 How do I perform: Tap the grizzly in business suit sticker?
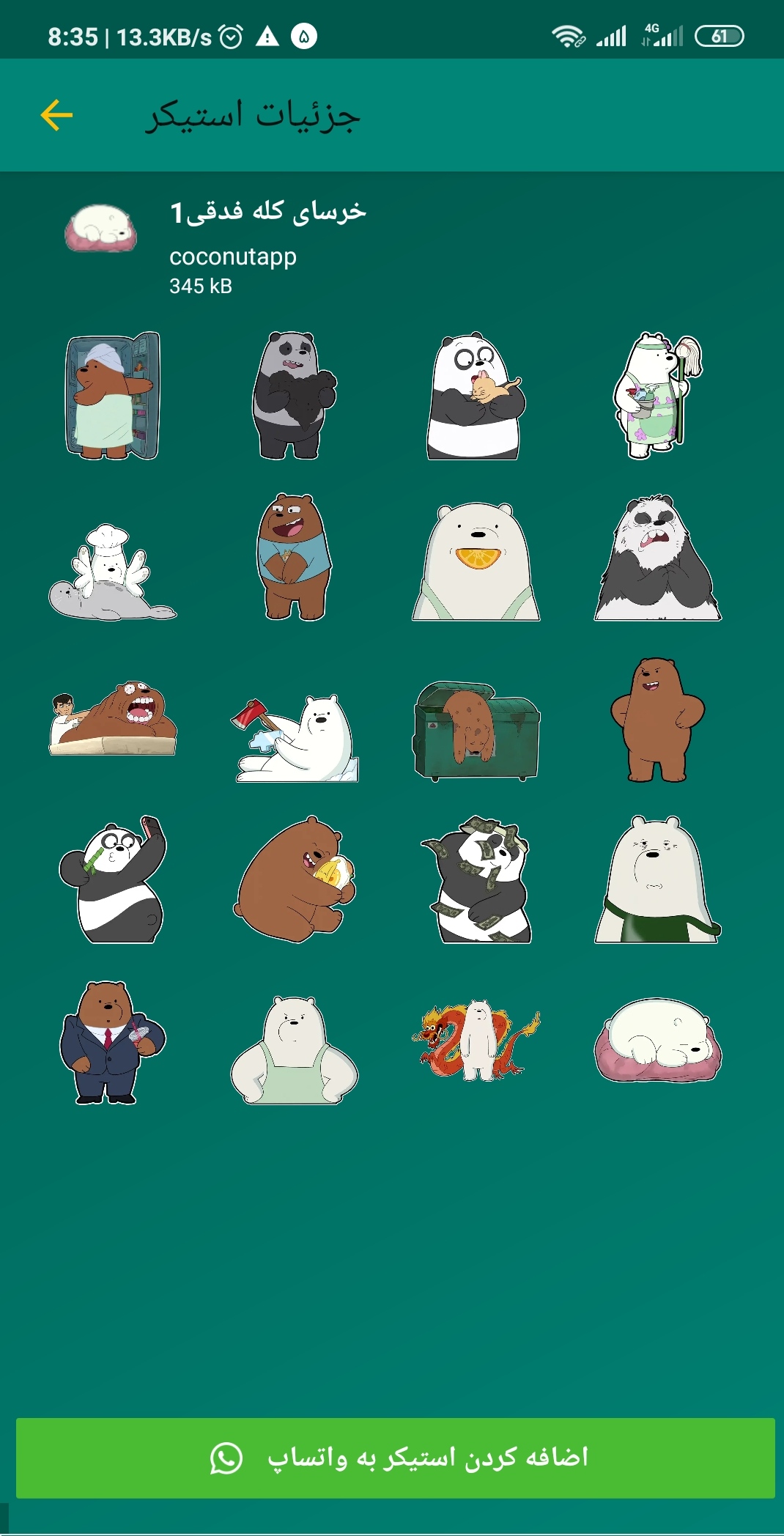pos(112,1041)
